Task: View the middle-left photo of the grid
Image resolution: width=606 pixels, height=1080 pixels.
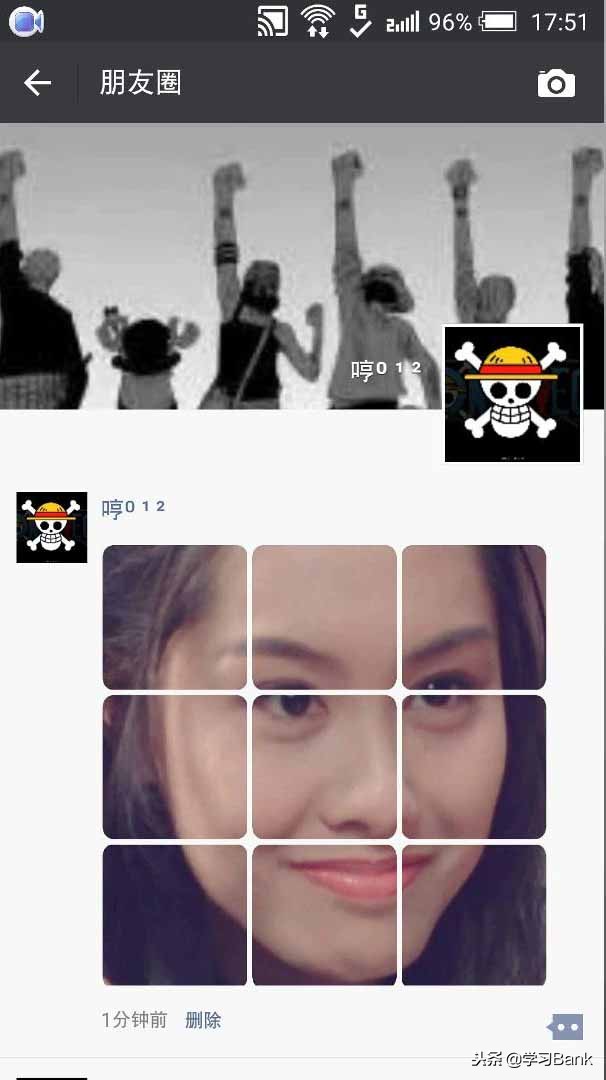Action: coord(175,766)
